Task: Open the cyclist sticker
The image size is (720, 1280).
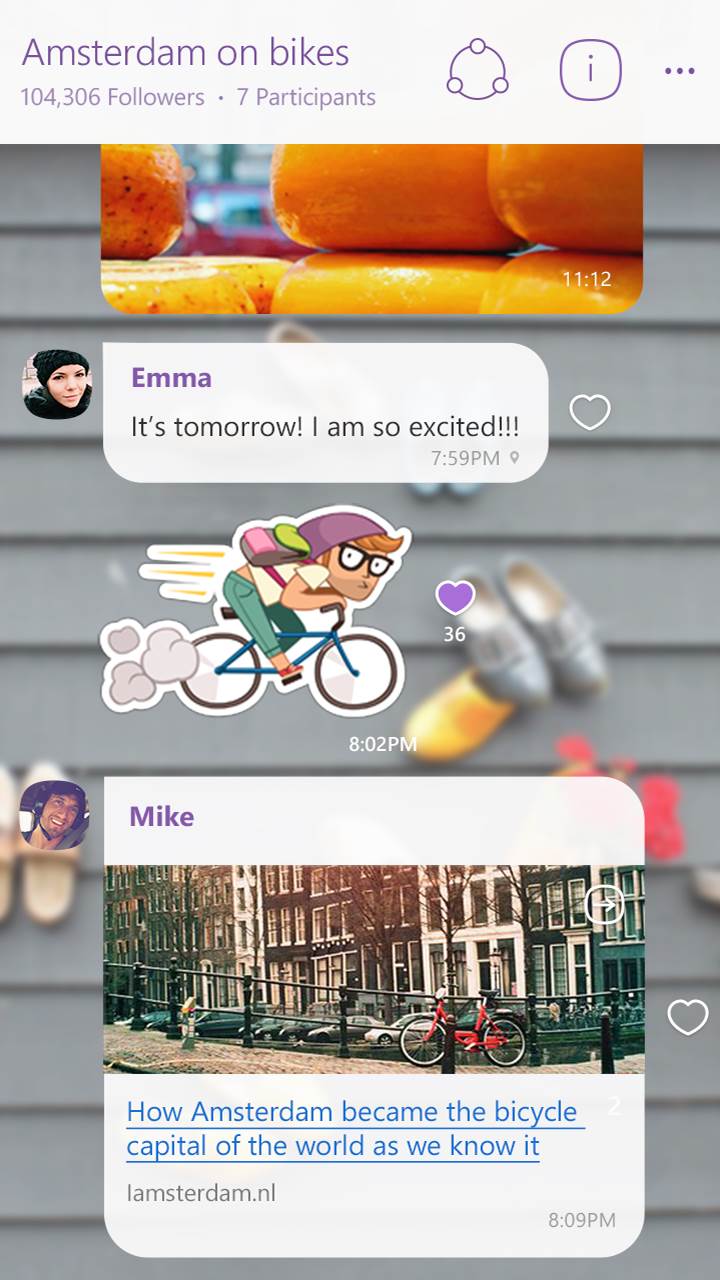Action: pos(260,612)
